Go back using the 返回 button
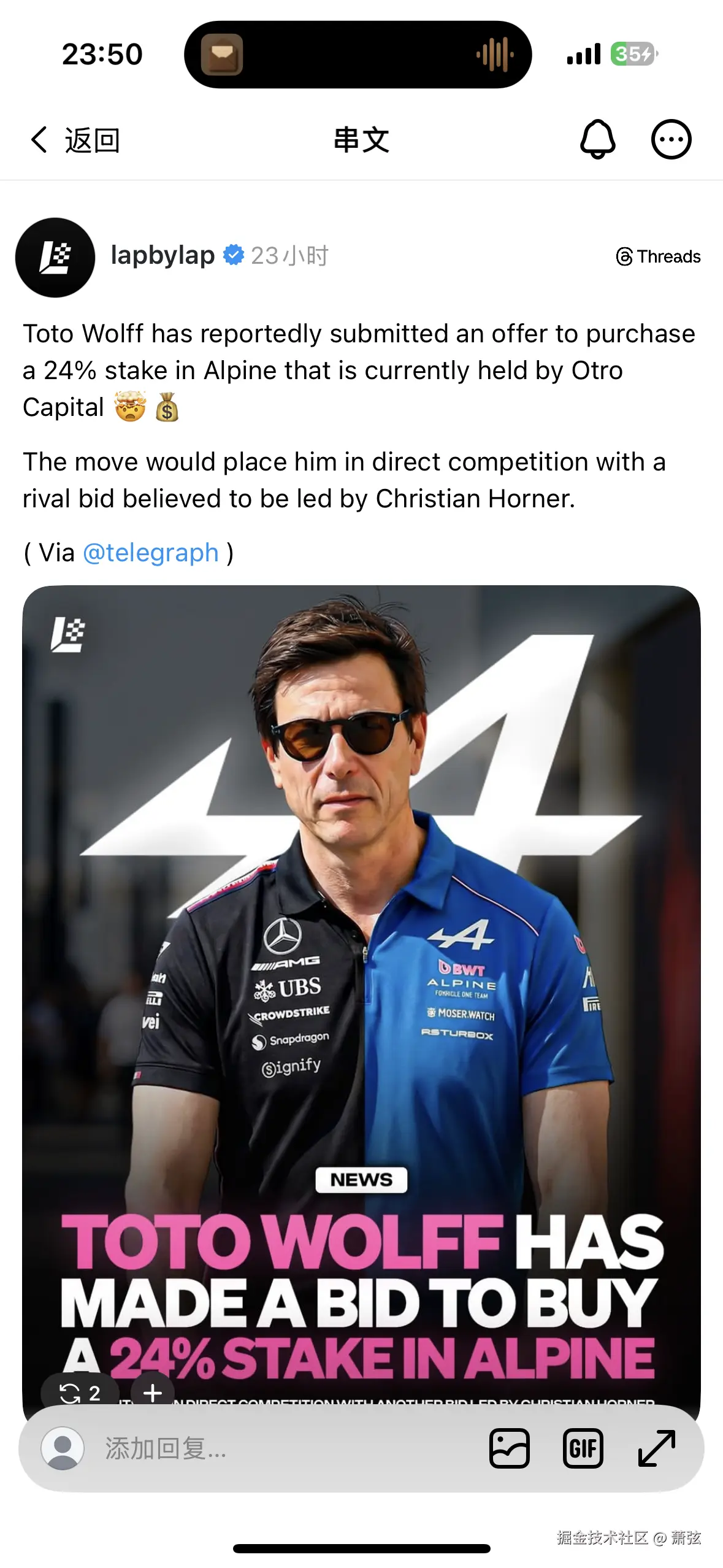The height and width of the screenshot is (1568, 723). click(75, 140)
